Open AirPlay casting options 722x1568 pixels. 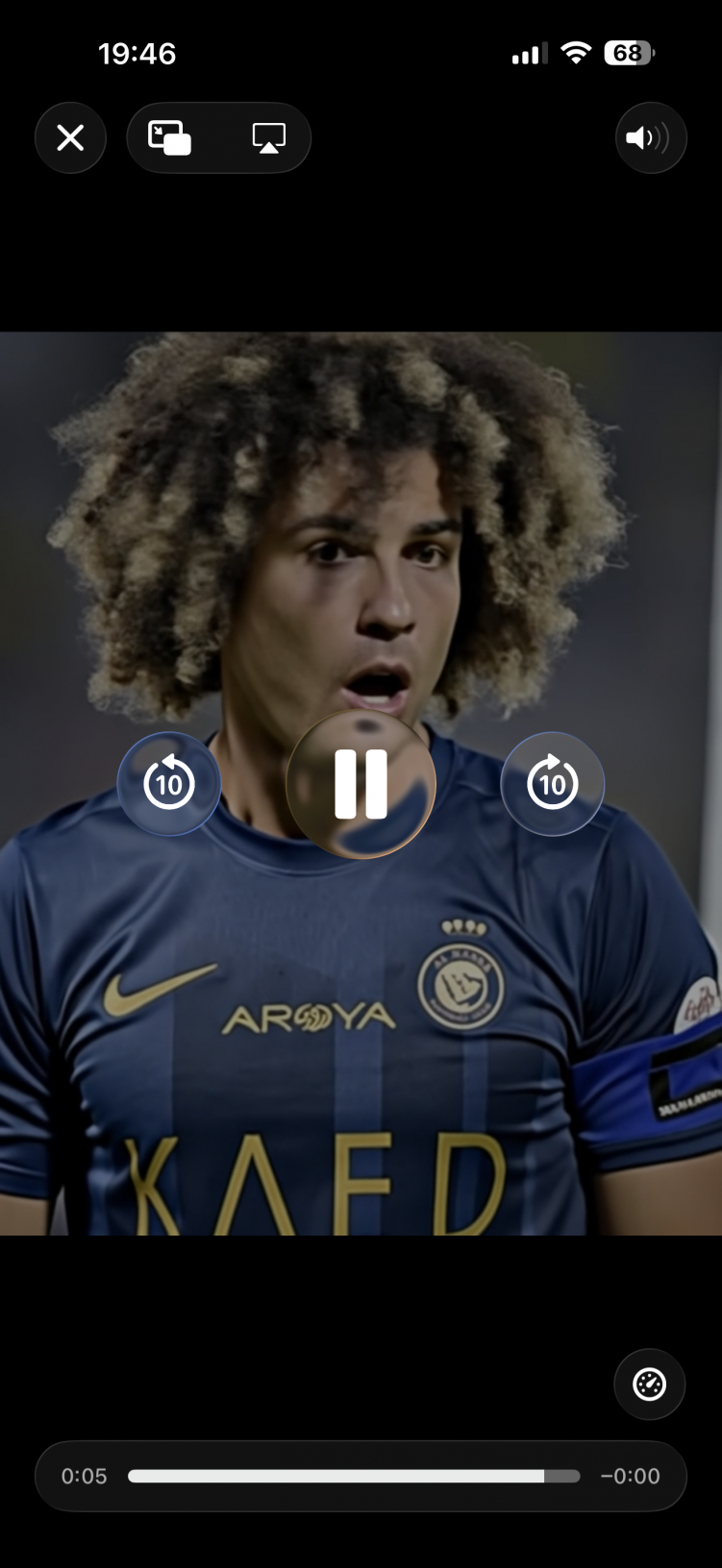point(268,138)
